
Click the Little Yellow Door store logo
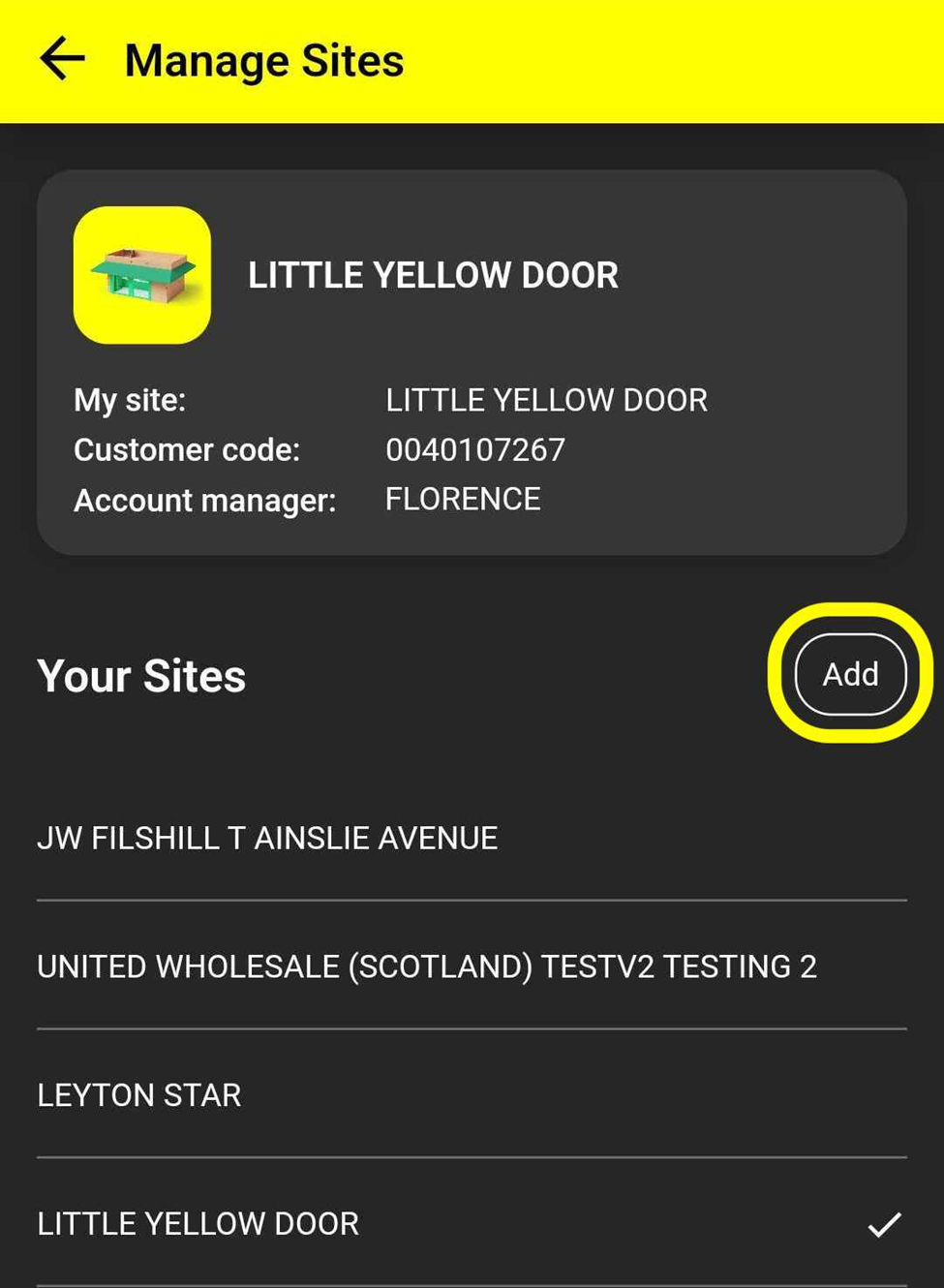pos(141,274)
